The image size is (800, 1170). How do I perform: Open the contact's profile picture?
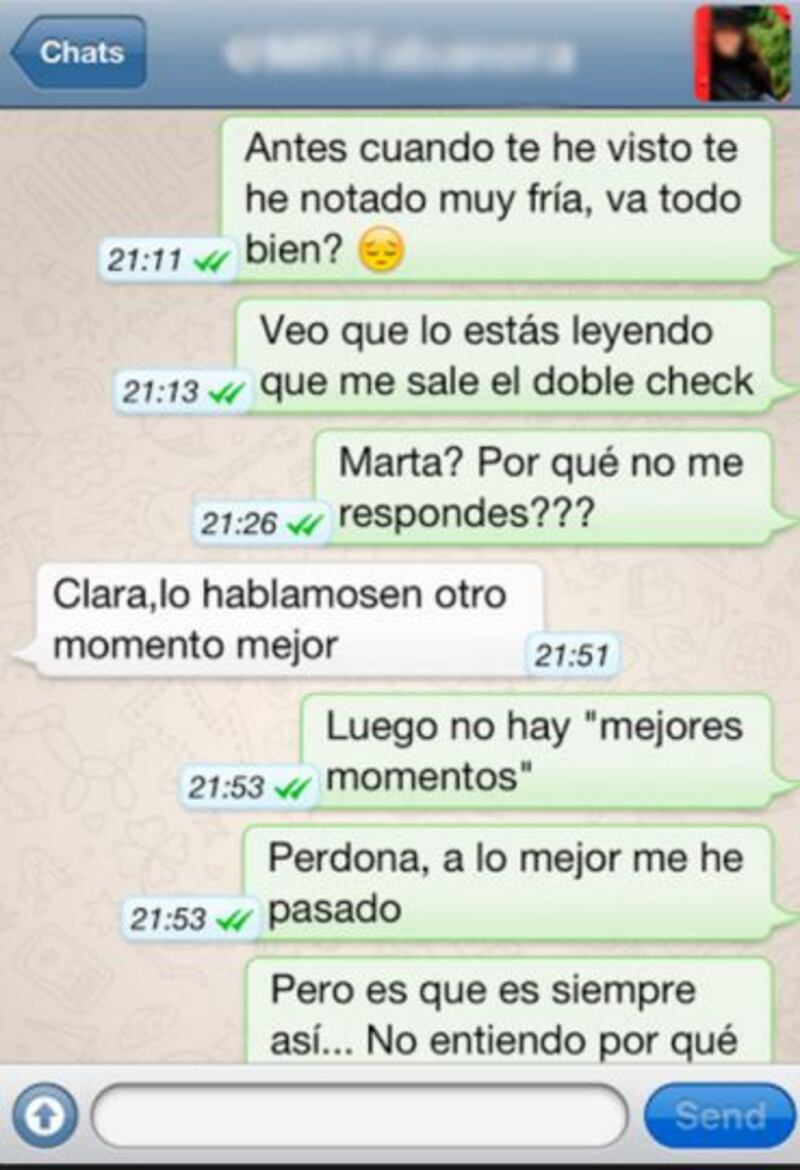click(741, 53)
